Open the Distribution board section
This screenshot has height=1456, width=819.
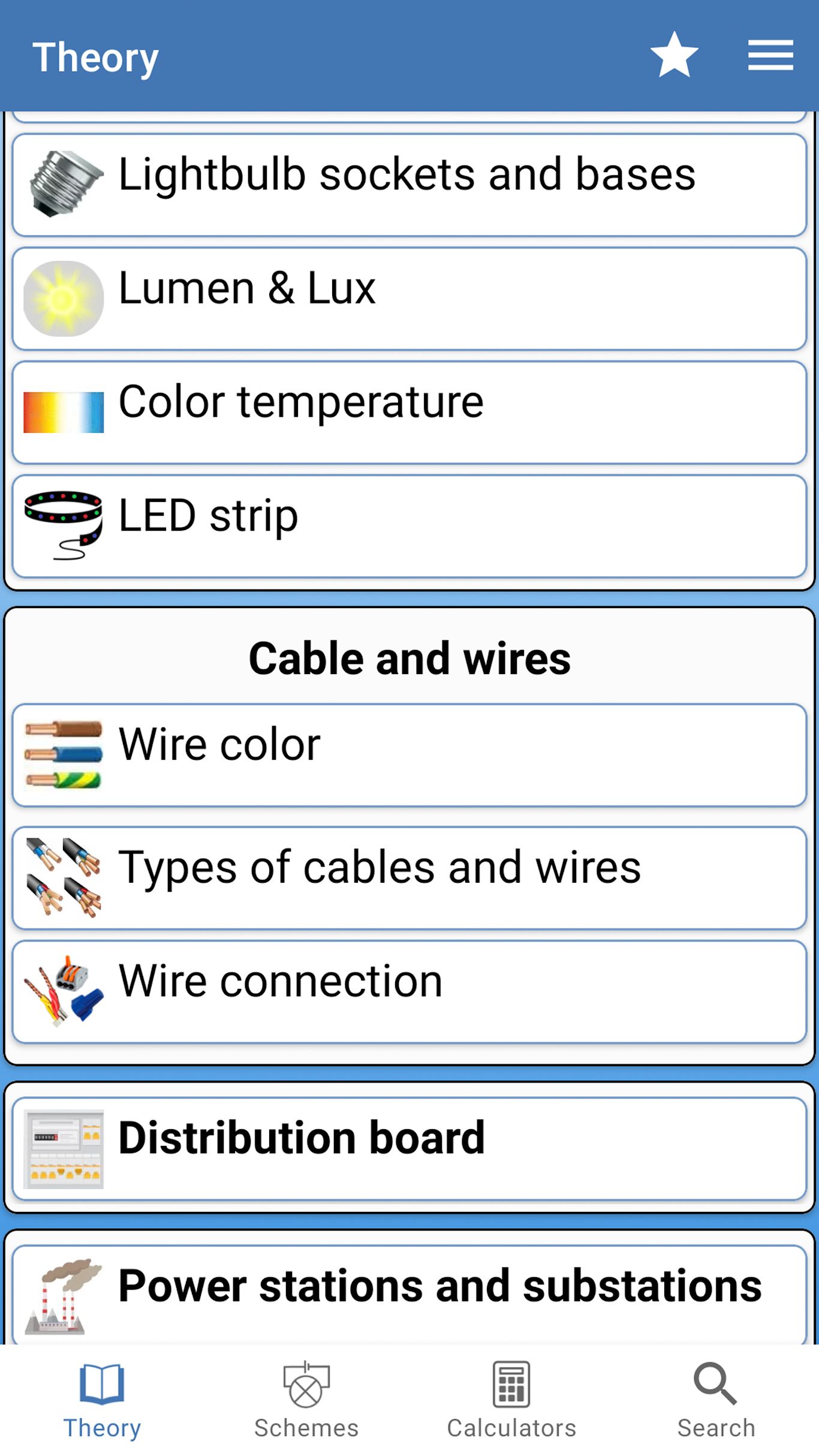click(x=409, y=1149)
